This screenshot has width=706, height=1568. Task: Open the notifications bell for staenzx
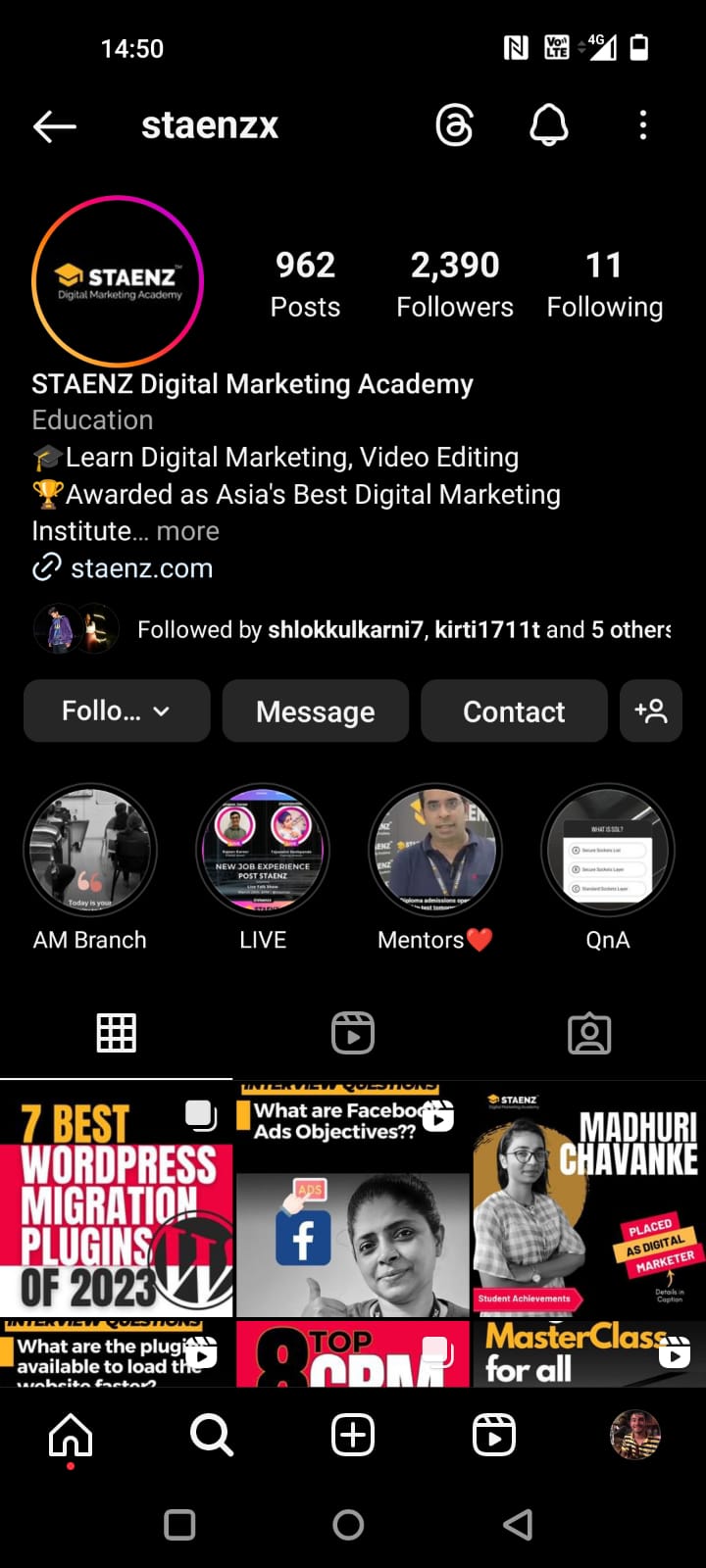[549, 125]
